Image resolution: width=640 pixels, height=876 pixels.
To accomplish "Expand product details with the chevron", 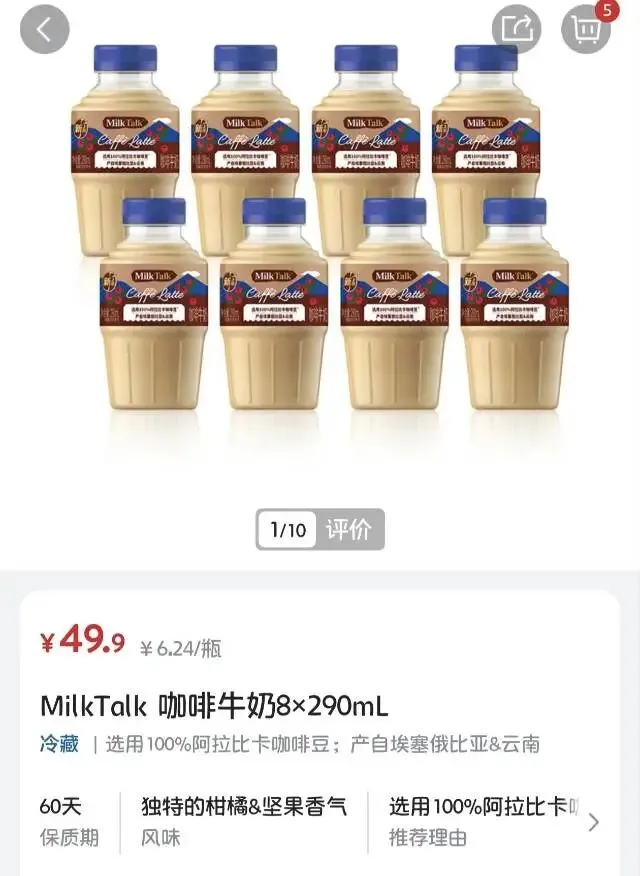I will click(x=594, y=822).
